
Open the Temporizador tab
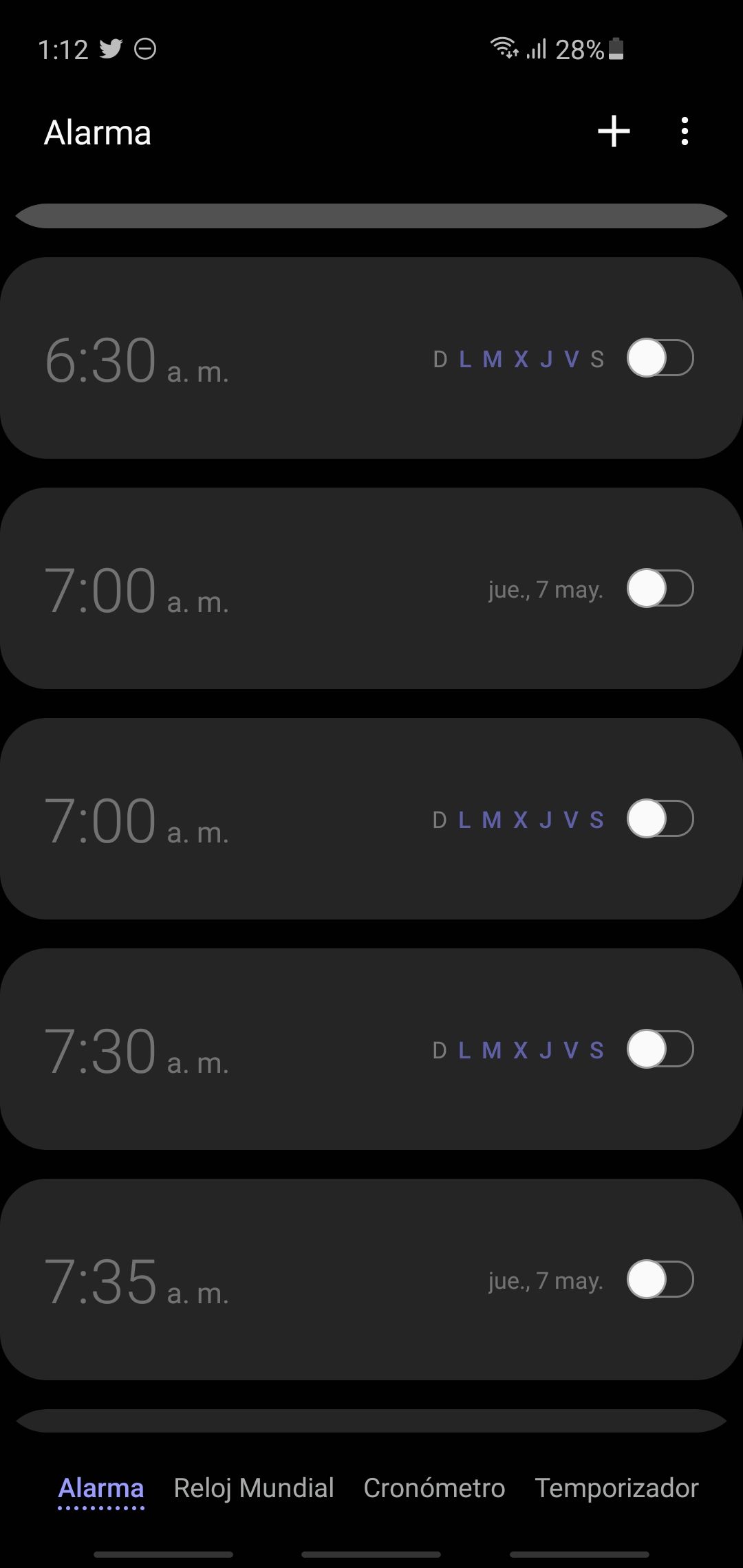click(616, 1488)
